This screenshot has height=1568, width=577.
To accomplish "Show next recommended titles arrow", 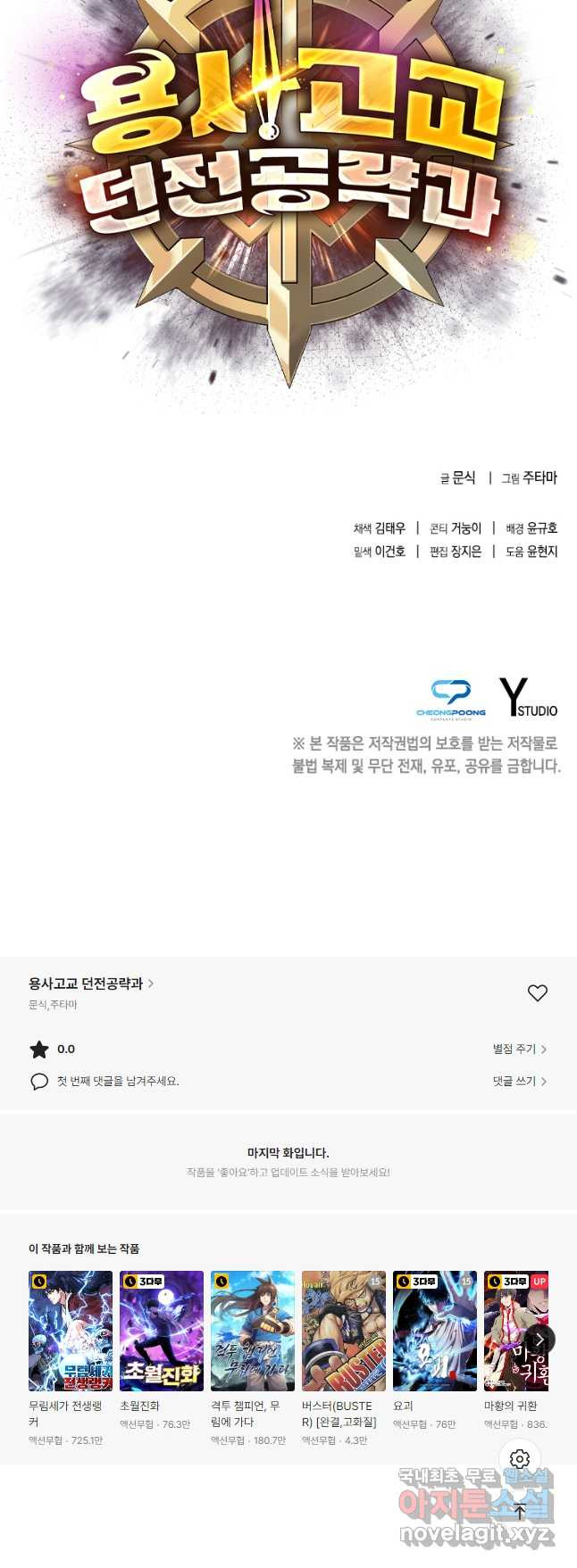I will pyautogui.click(x=539, y=1340).
